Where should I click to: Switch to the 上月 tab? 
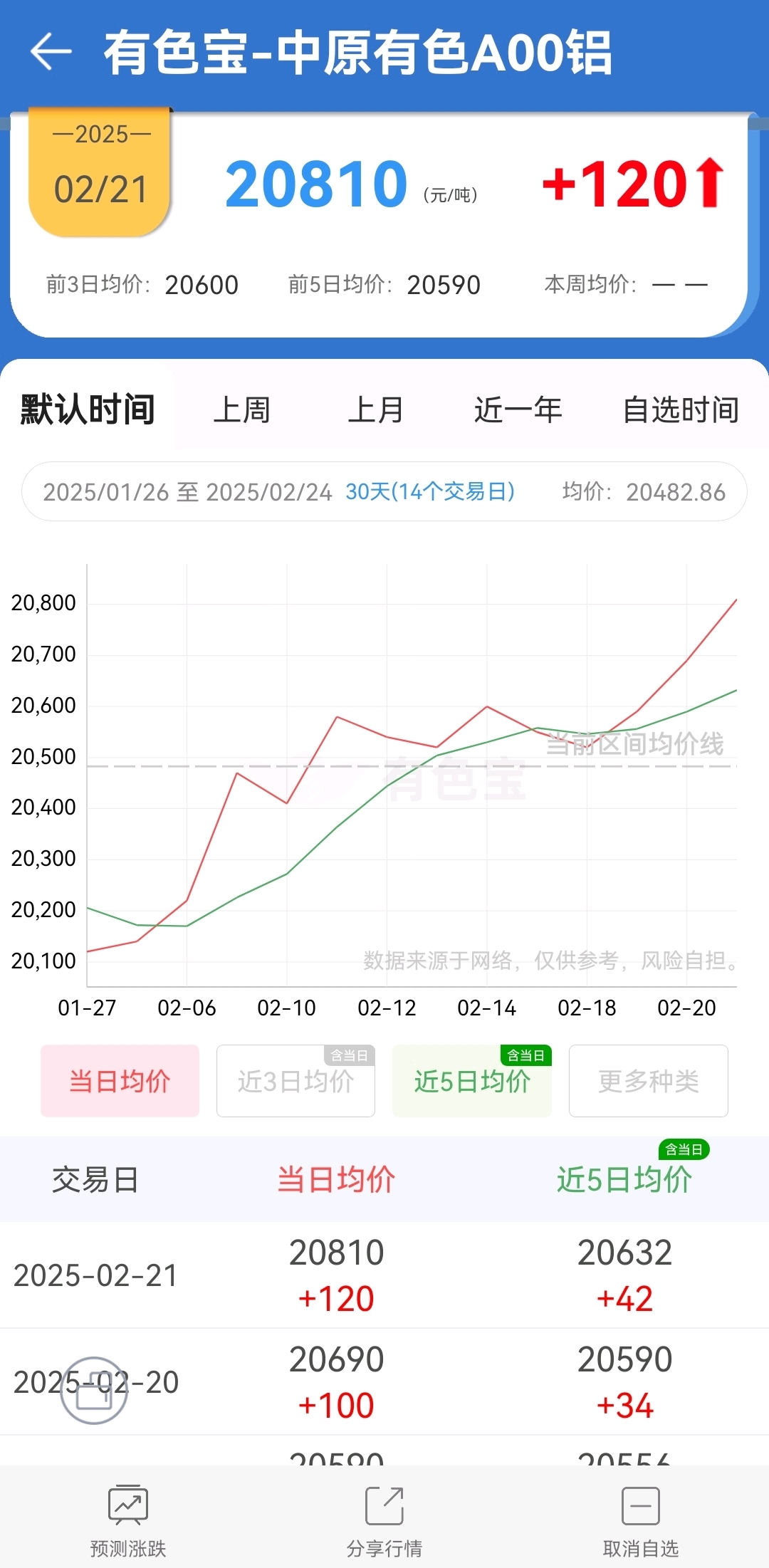[376, 410]
